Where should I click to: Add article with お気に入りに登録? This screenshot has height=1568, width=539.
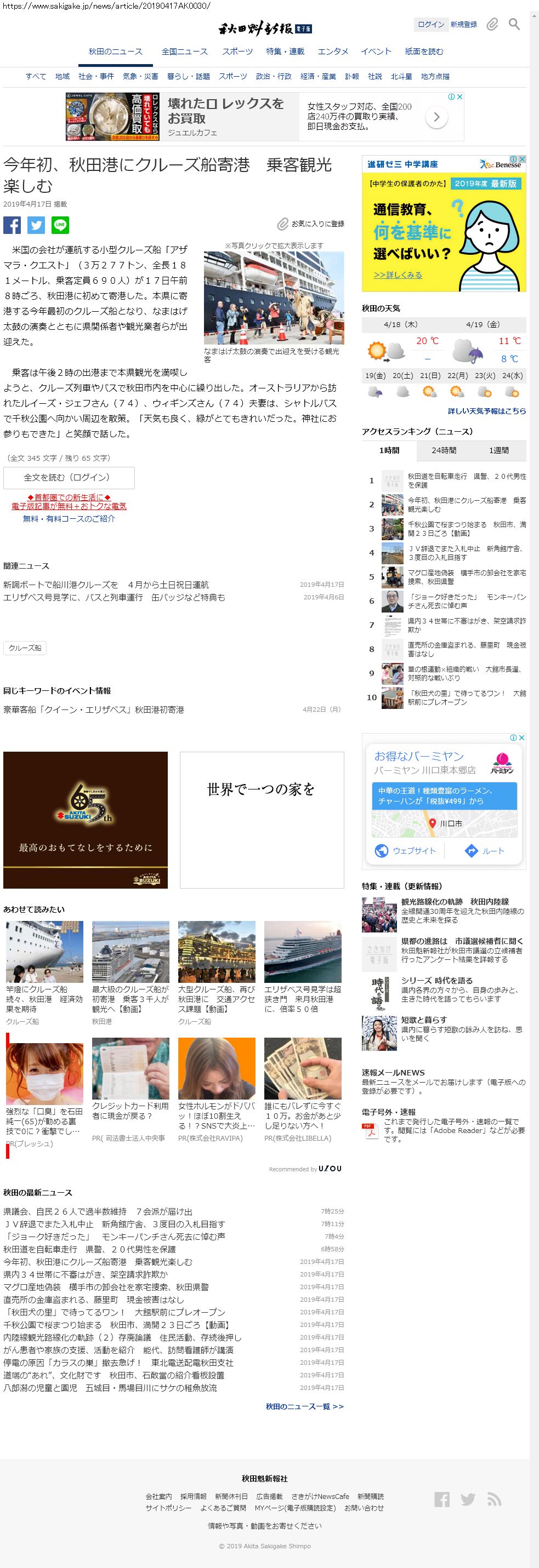pyautogui.click(x=311, y=224)
